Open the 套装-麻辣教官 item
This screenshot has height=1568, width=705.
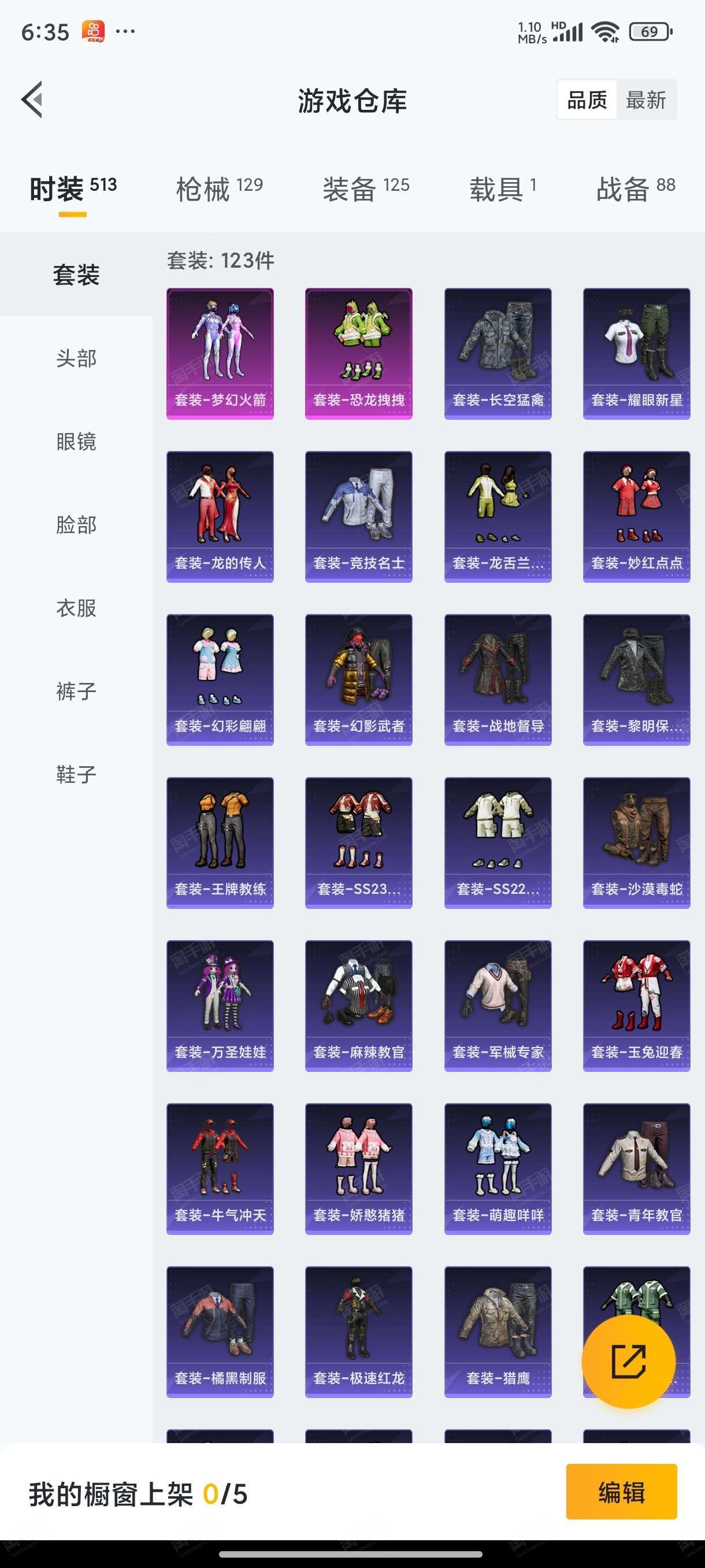(359, 1006)
